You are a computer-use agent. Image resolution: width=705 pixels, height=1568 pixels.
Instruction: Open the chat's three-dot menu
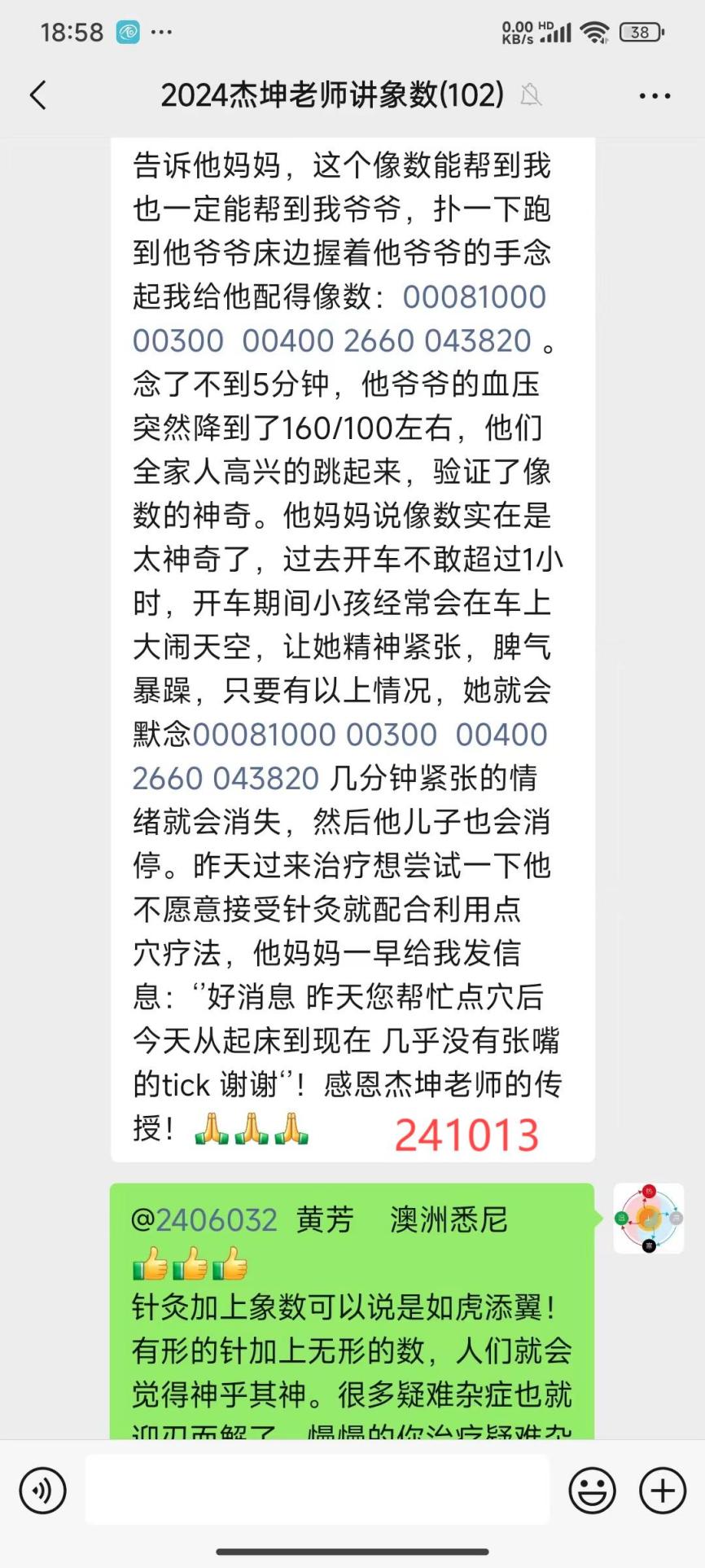655,95
